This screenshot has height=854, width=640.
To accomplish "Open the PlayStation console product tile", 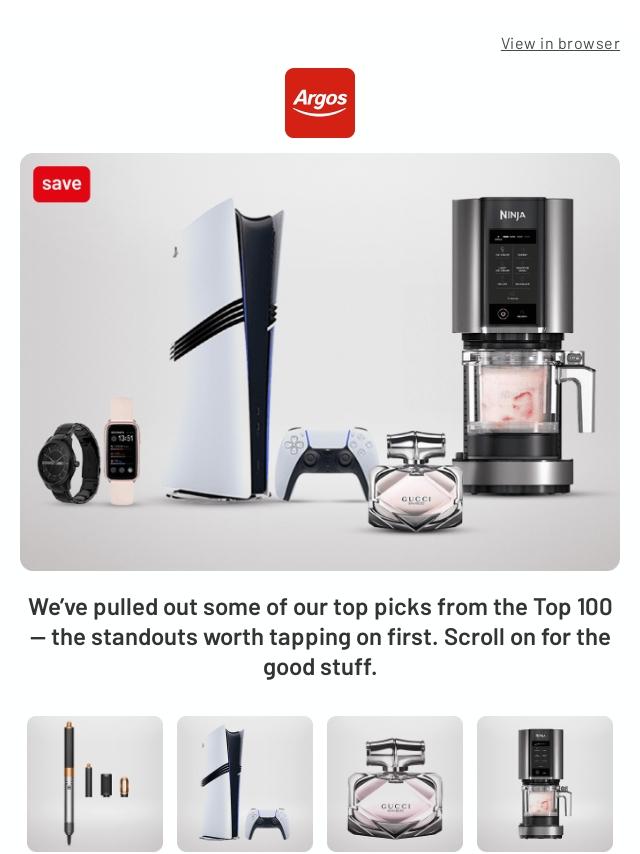I will (245, 783).
